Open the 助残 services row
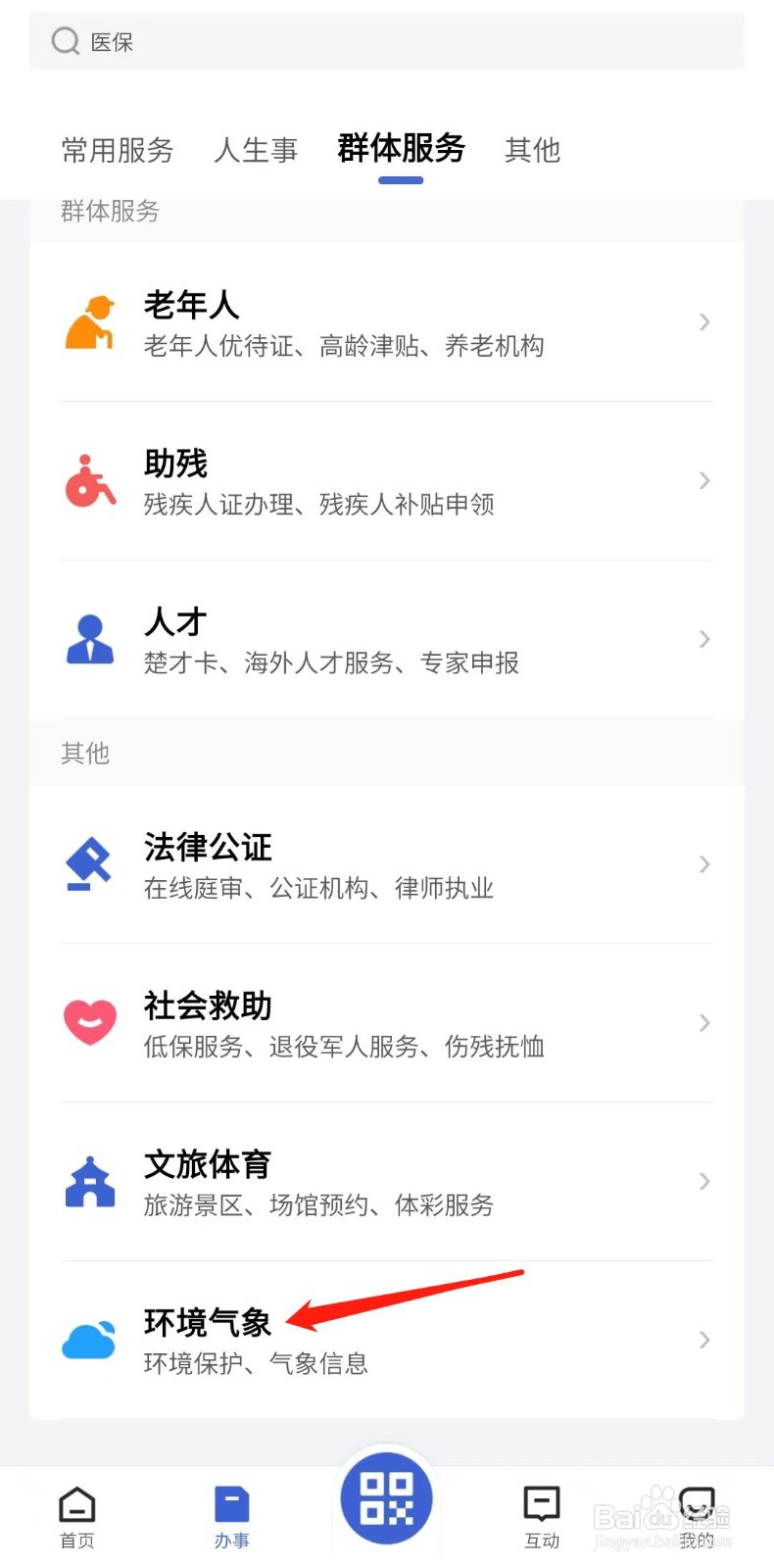The image size is (774, 1568). [x=387, y=481]
